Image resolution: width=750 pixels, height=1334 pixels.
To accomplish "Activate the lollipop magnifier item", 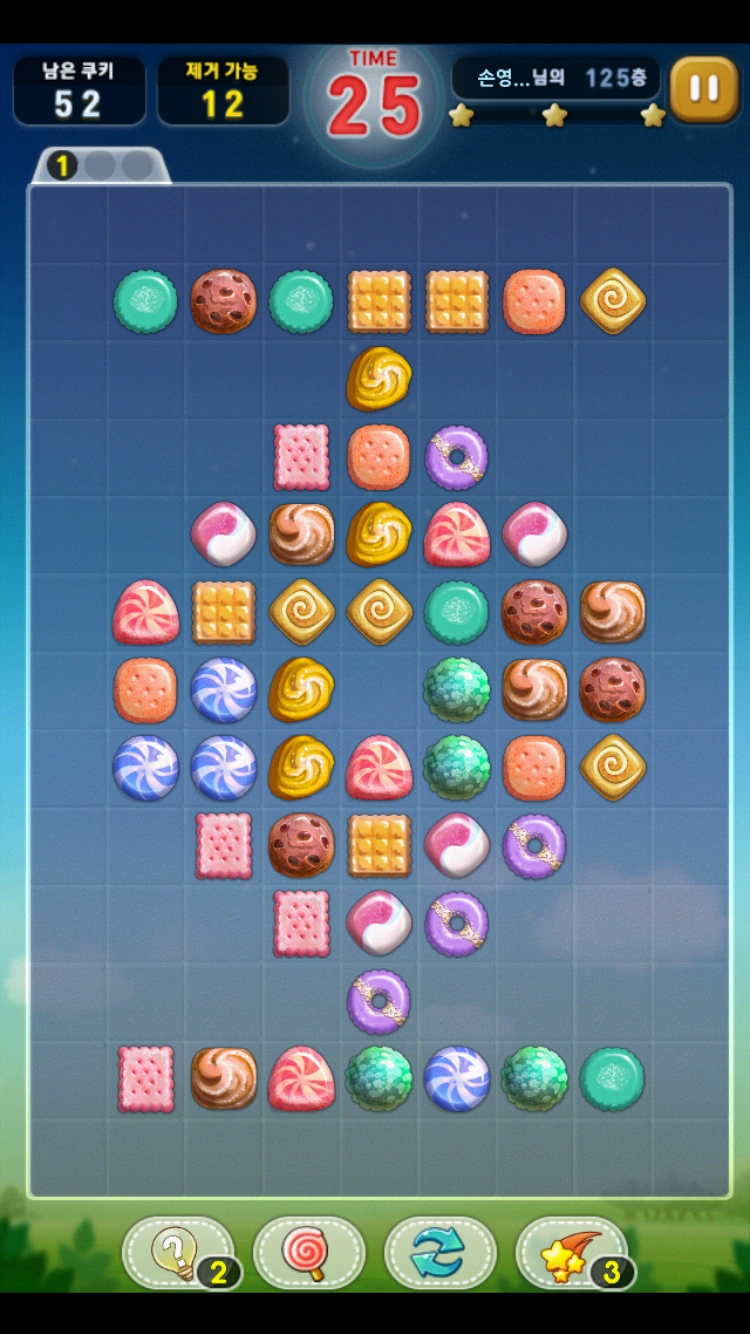I will click(x=309, y=1252).
